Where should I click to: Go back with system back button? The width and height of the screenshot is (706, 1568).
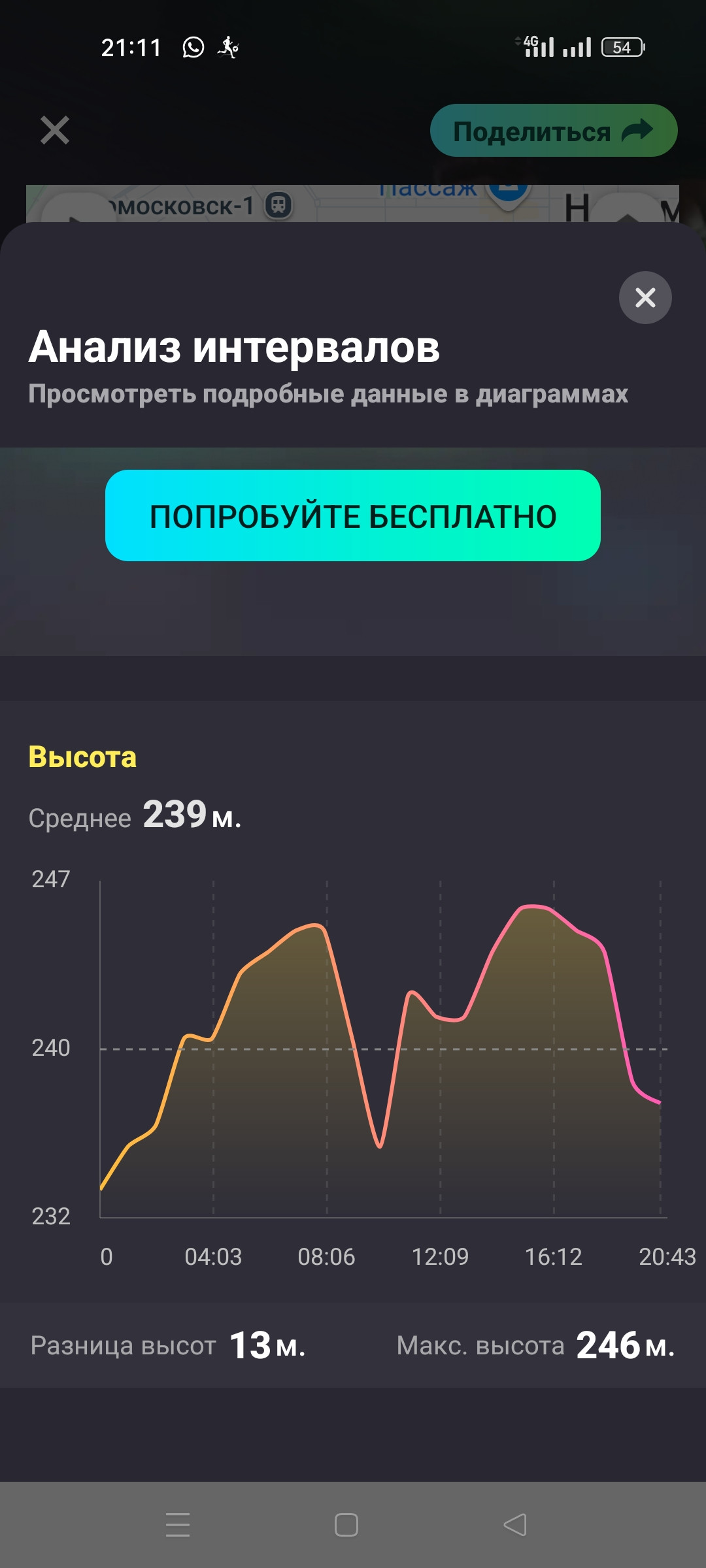(x=515, y=1525)
